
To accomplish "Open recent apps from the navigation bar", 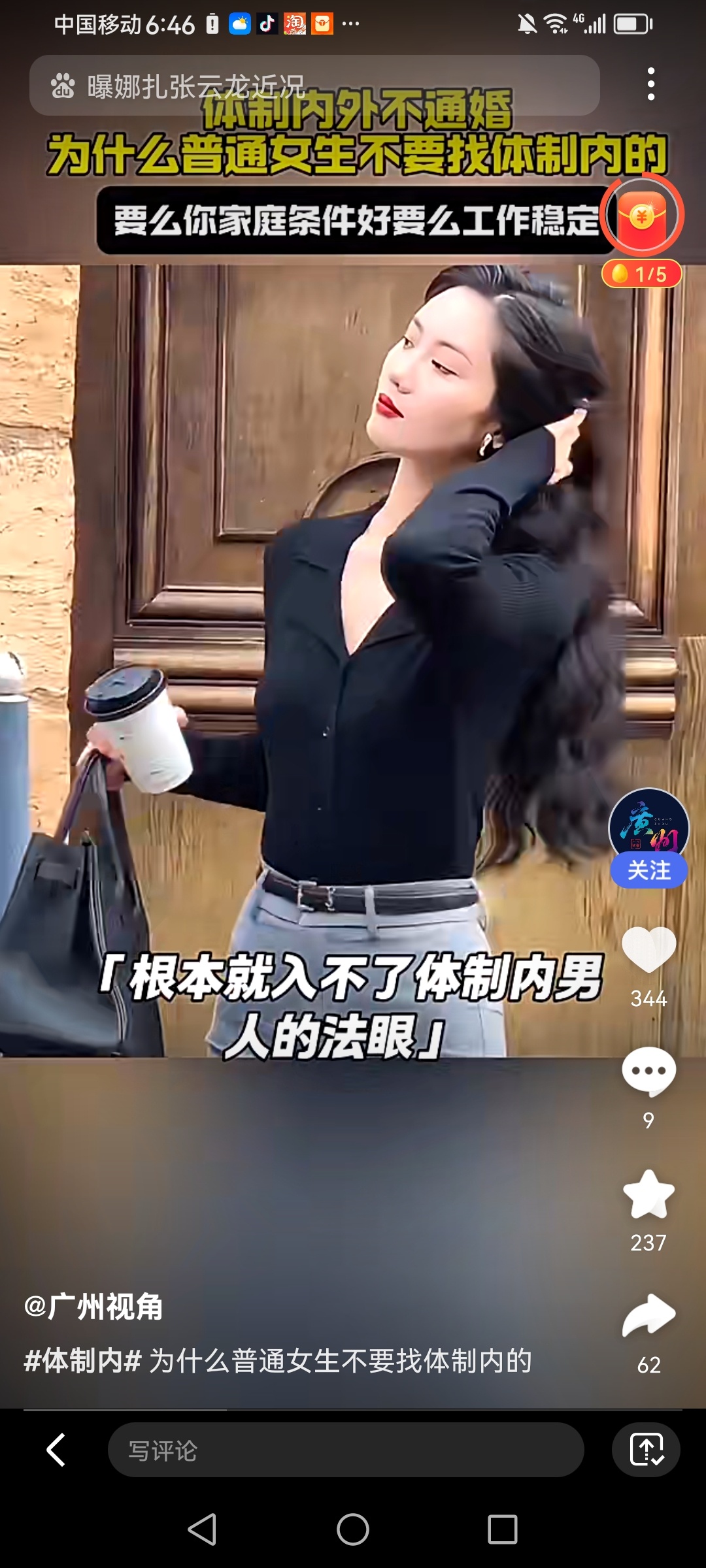I will coord(502,1529).
